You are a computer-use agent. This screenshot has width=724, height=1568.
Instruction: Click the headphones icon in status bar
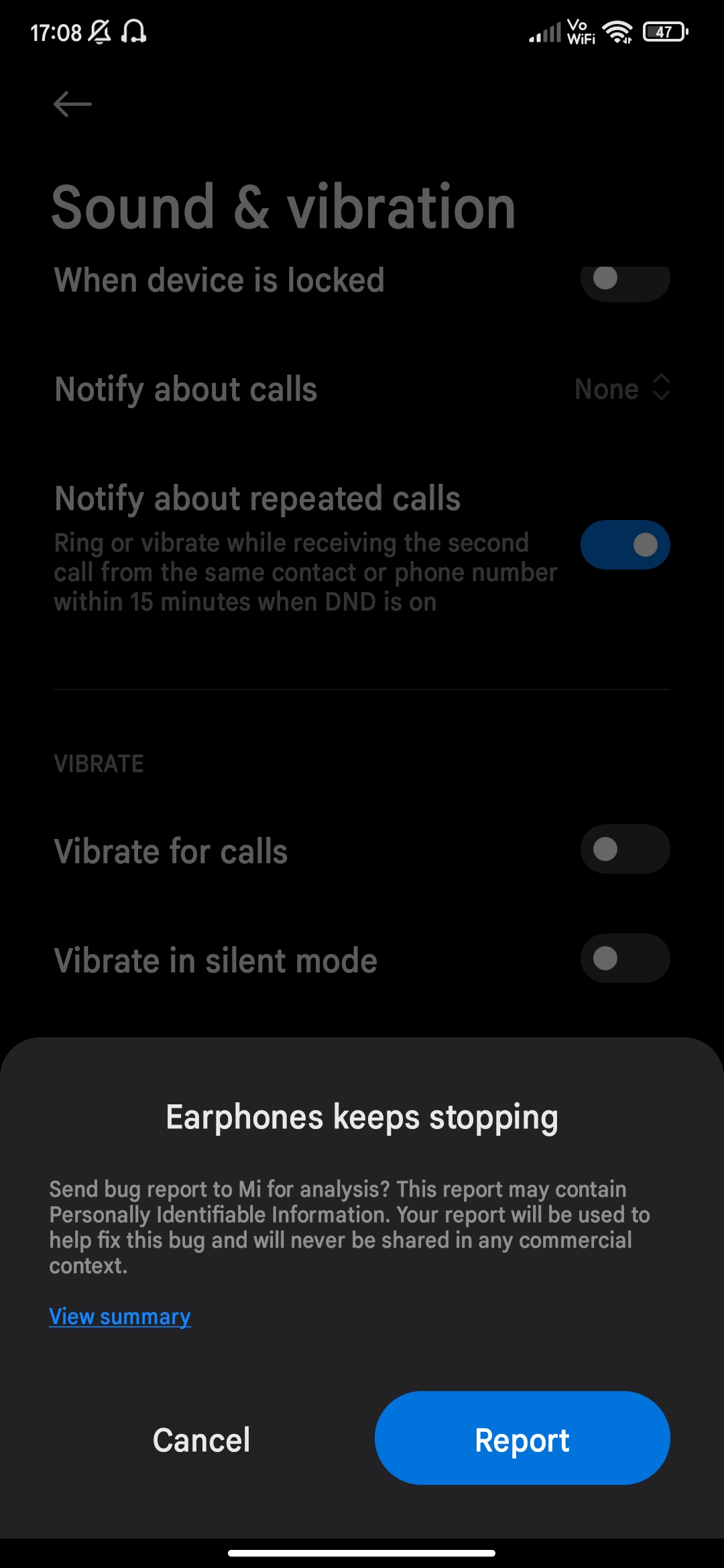(x=133, y=31)
